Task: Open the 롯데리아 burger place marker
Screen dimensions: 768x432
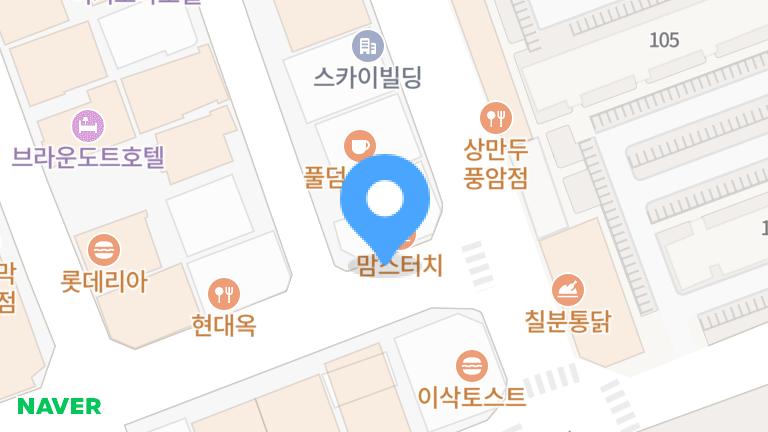Action: [103, 250]
